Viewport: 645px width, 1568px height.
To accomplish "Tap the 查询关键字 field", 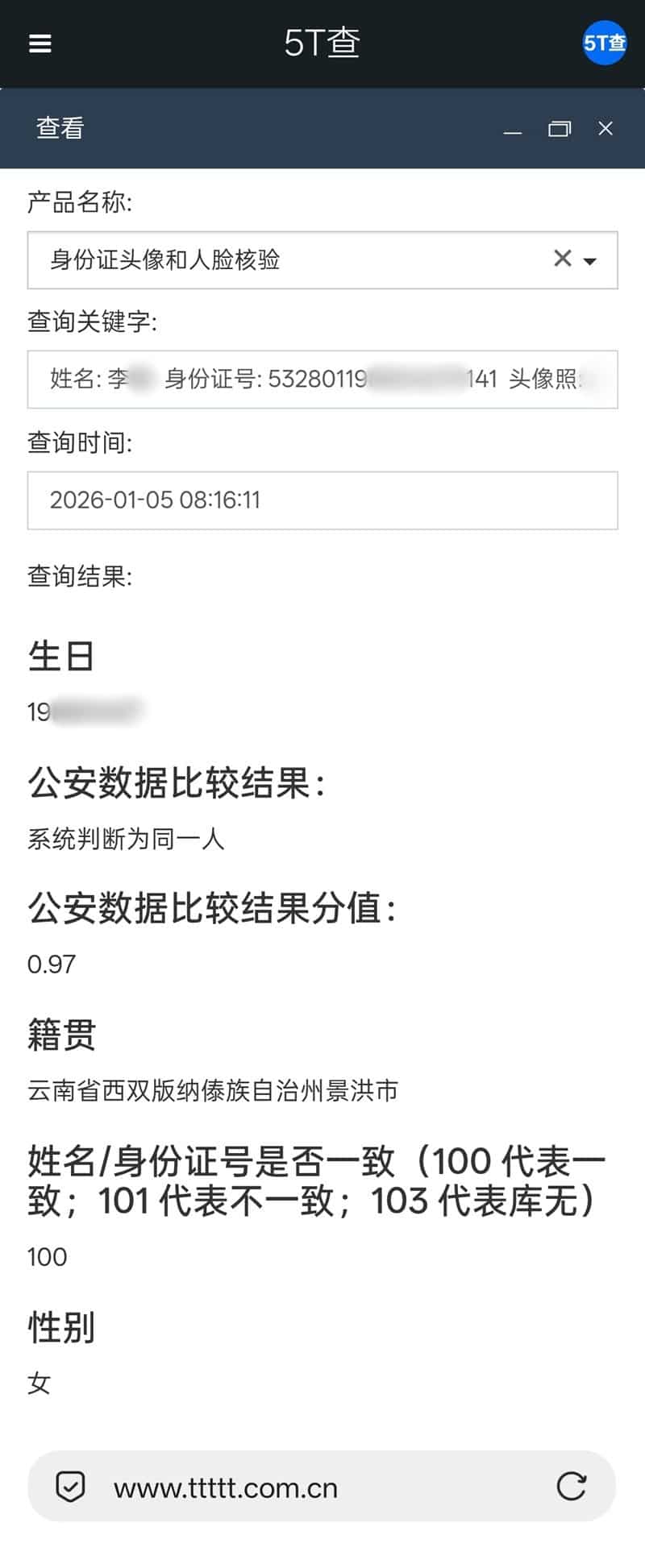I will [322, 379].
